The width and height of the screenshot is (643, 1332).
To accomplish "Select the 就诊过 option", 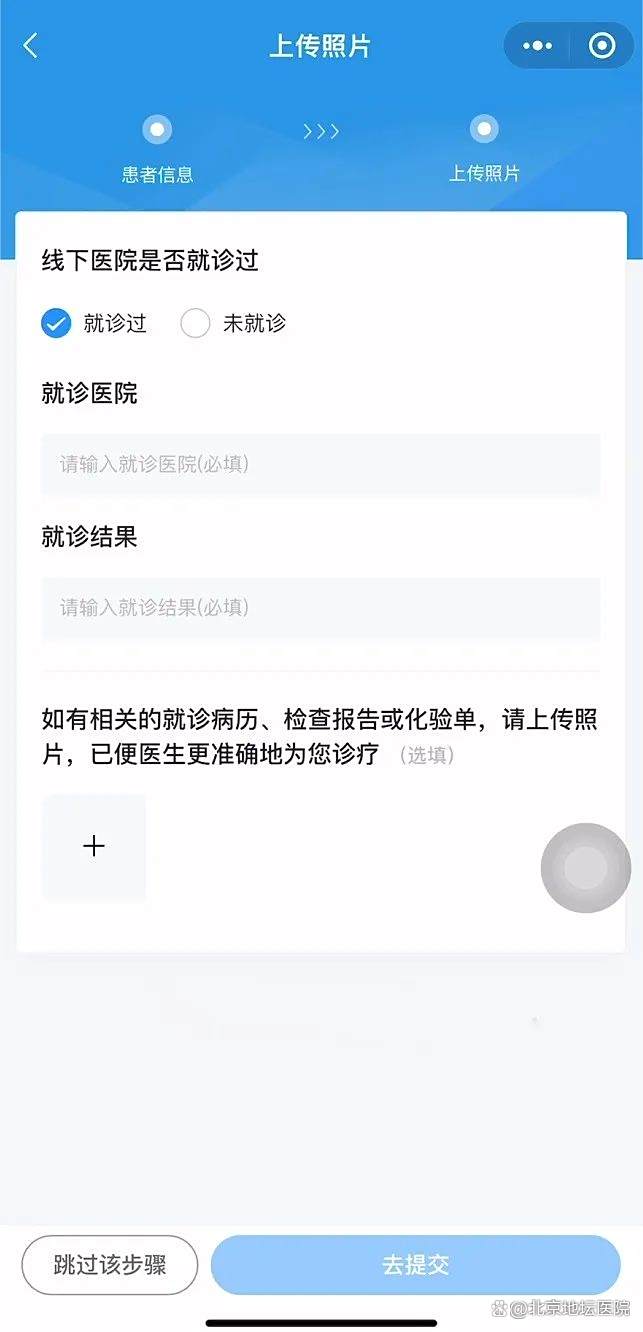I will point(57,323).
